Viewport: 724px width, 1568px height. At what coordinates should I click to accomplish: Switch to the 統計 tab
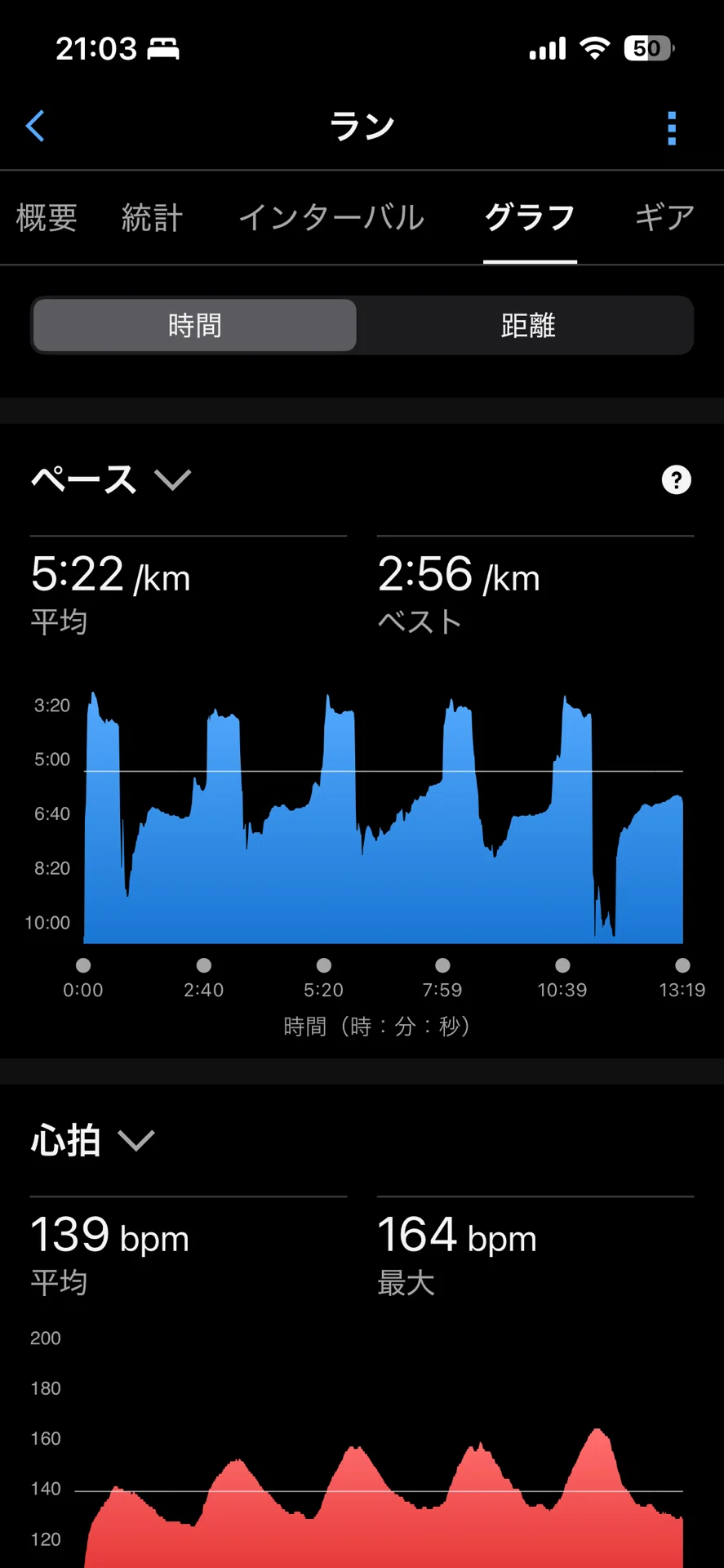click(152, 218)
